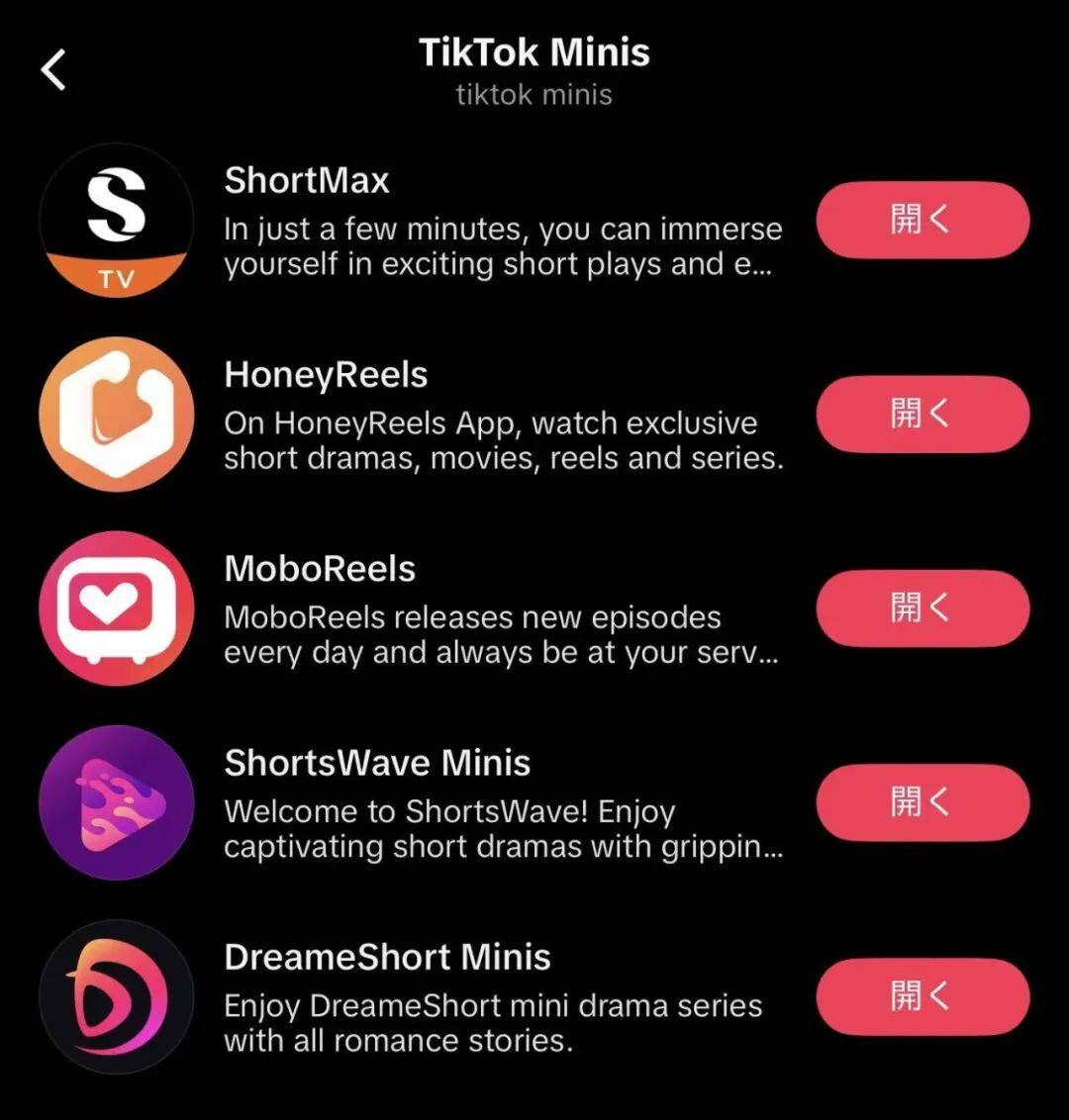Tap the DreameShort Minis row
The image size is (1069, 1120).
[x=495, y=996]
